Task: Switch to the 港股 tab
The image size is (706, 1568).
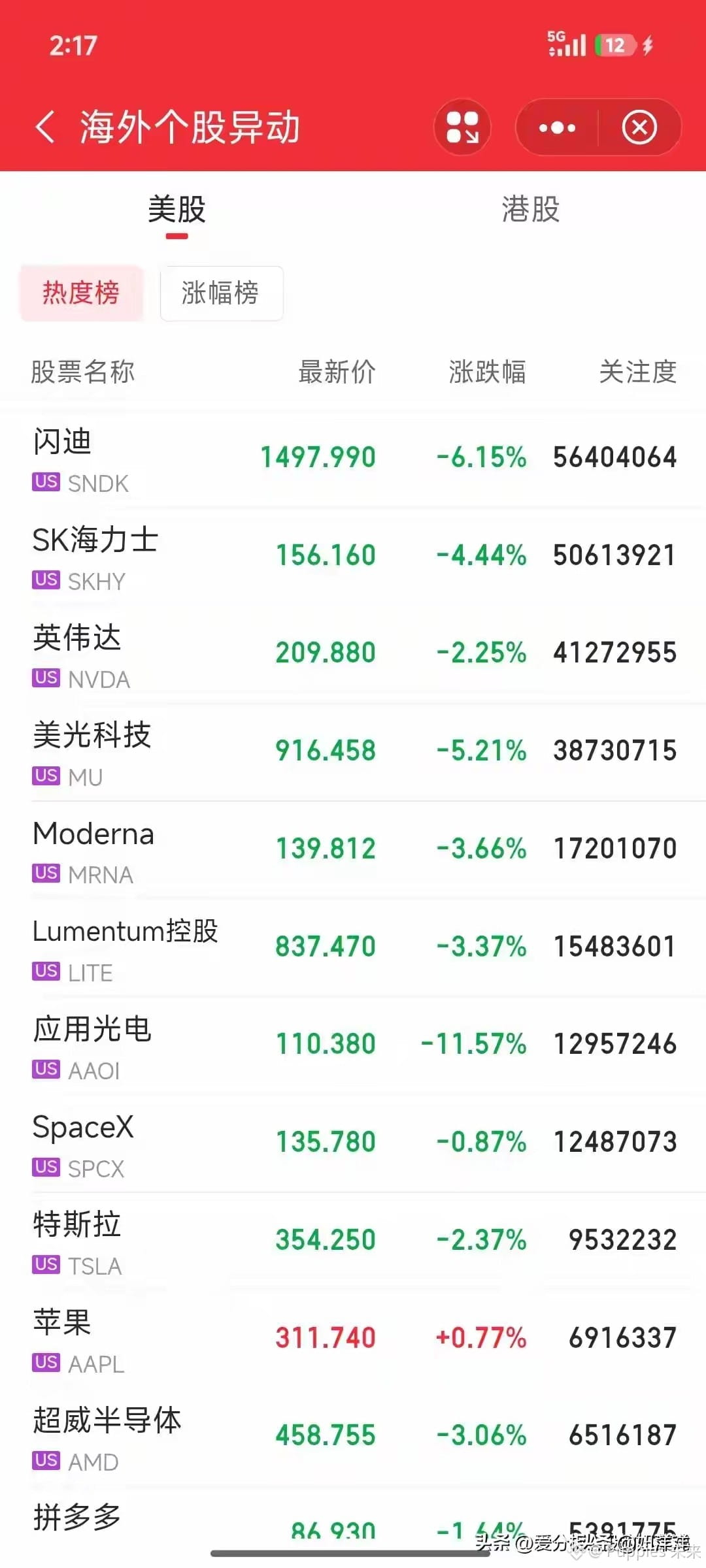Action: coord(530,210)
